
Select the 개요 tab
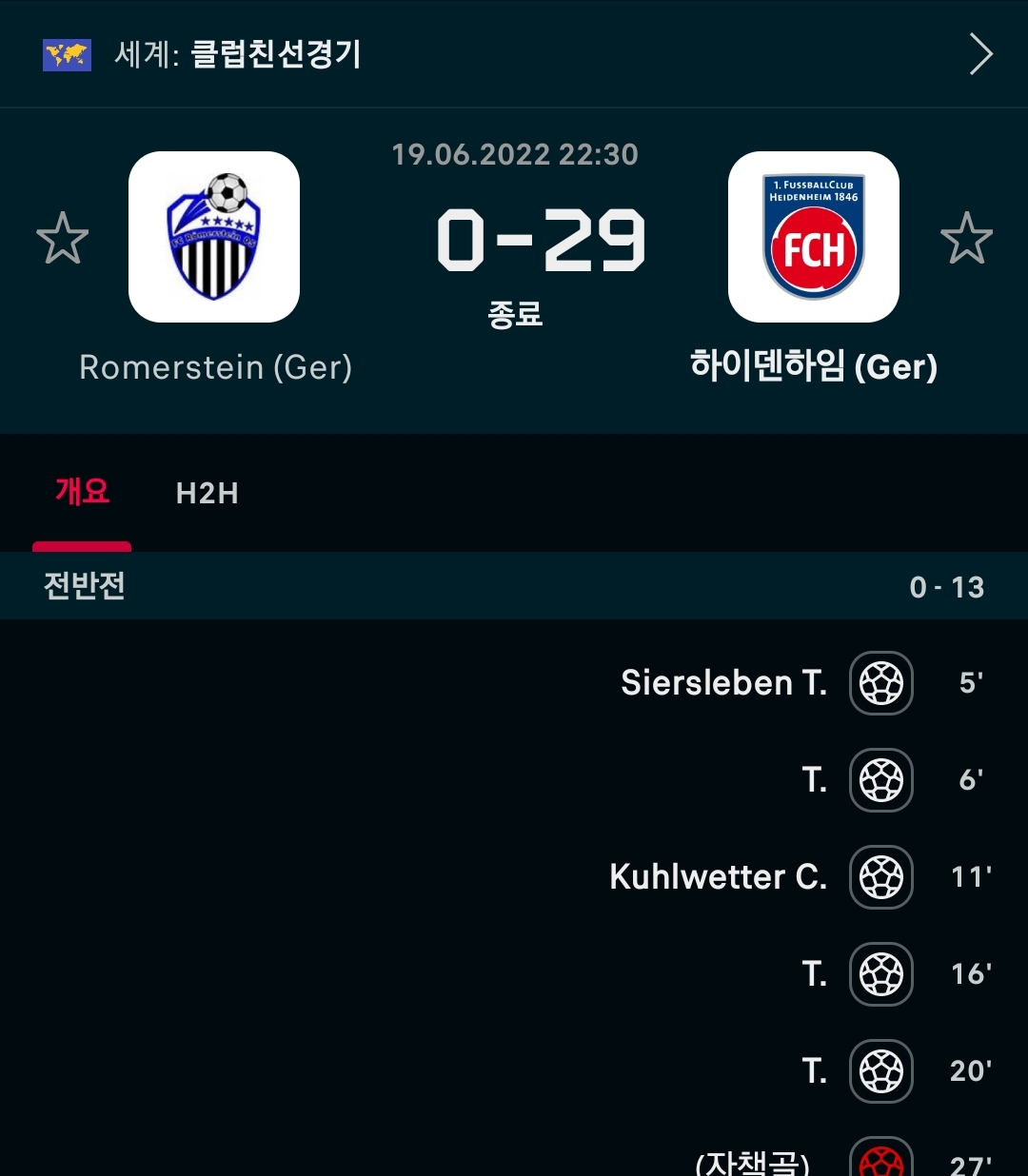pos(82,492)
